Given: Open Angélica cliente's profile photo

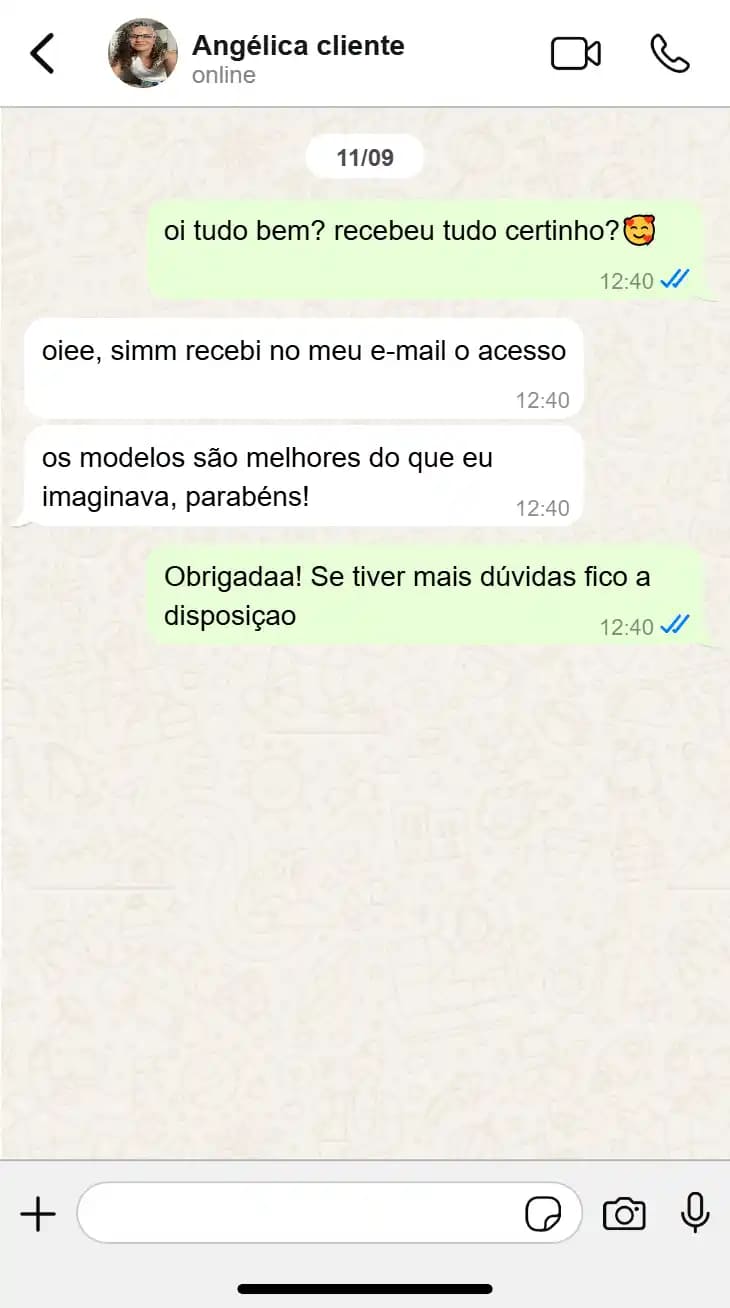Looking at the screenshot, I should 143,53.
